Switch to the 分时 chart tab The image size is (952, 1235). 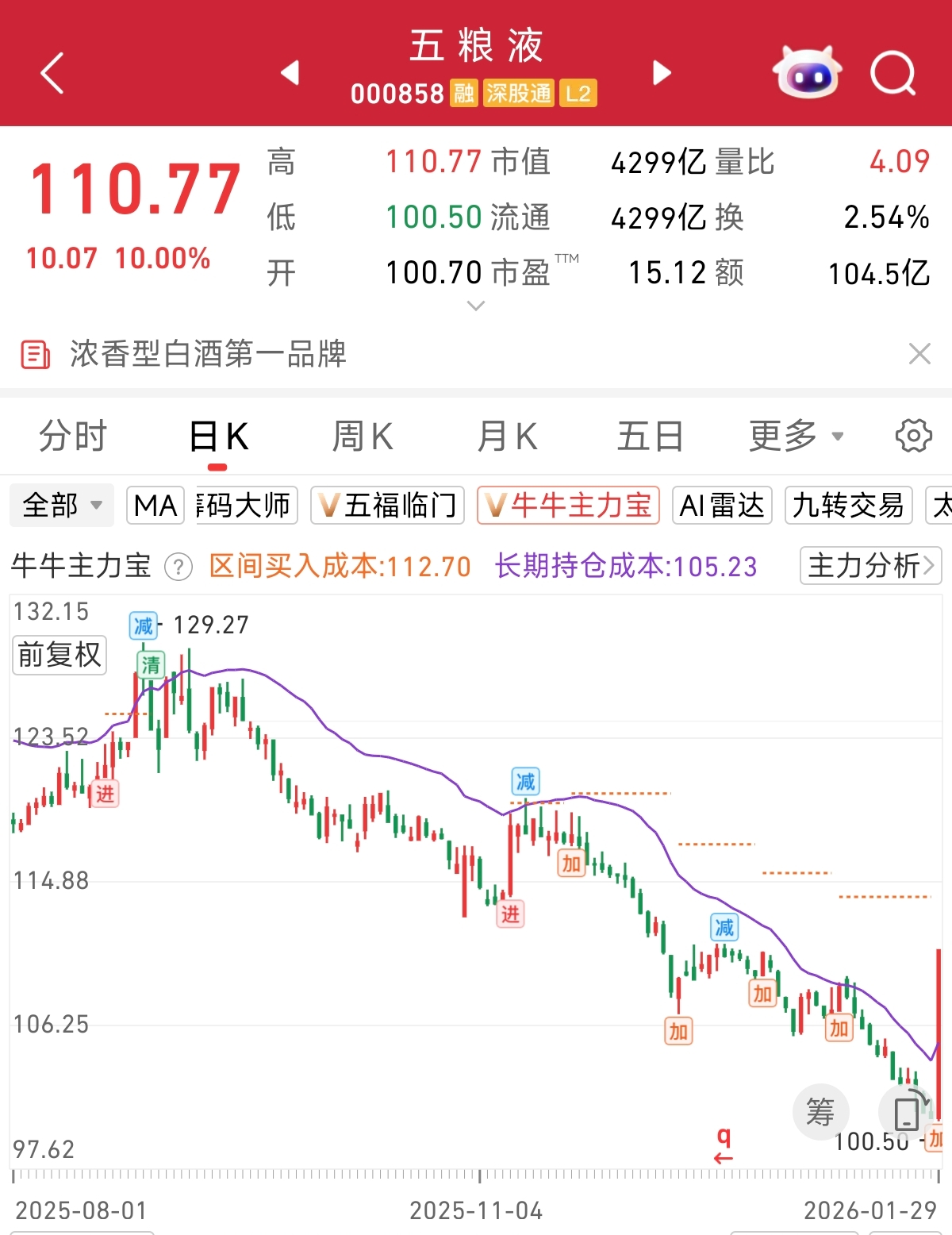pos(73,437)
